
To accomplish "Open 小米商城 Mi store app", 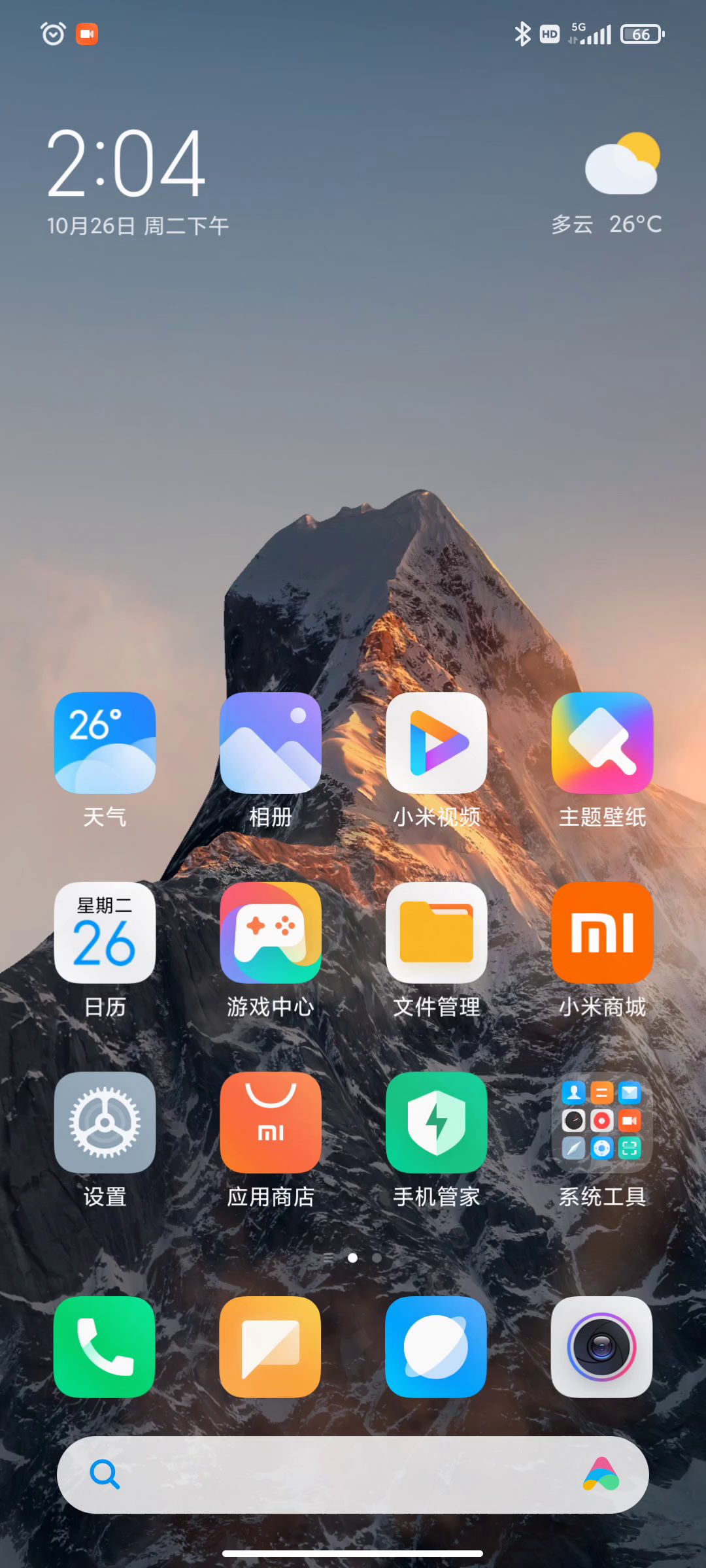I will (x=602, y=933).
